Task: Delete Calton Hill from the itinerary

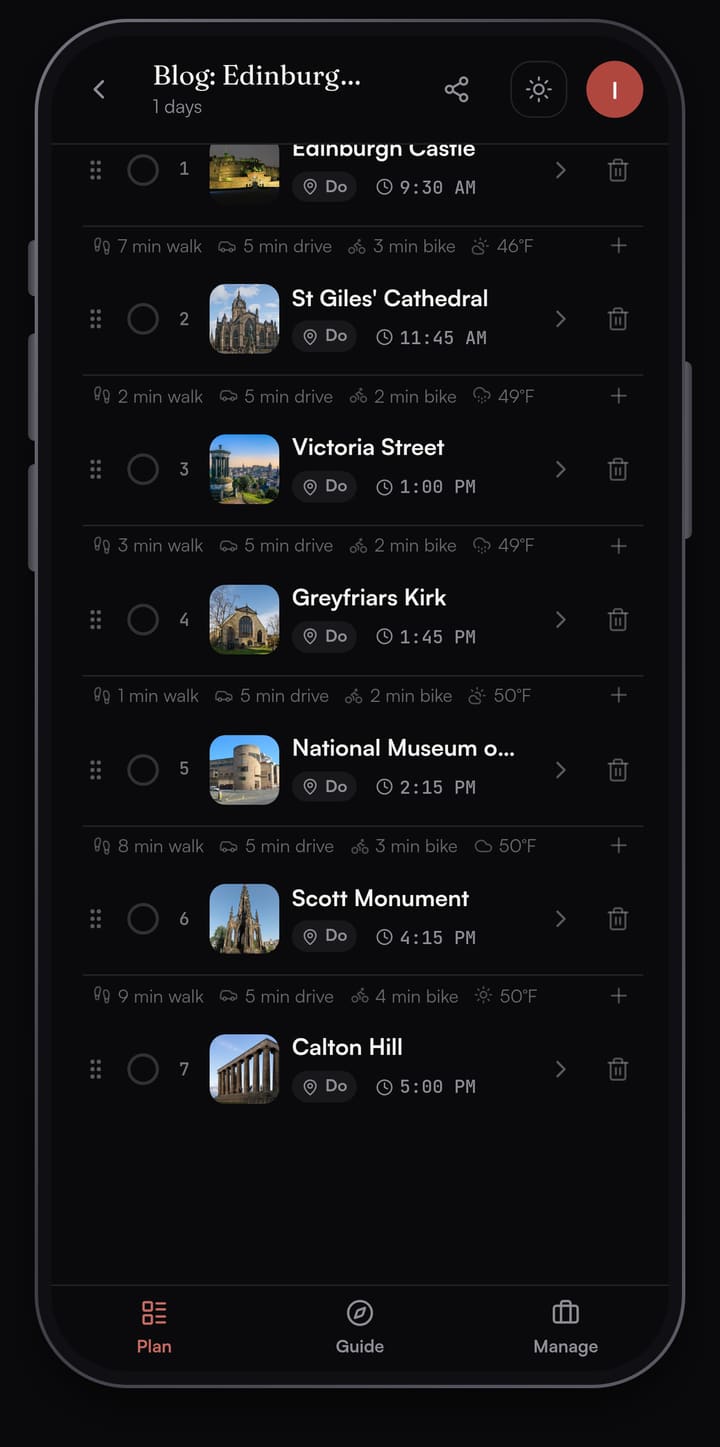Action: click(618, 1069)
